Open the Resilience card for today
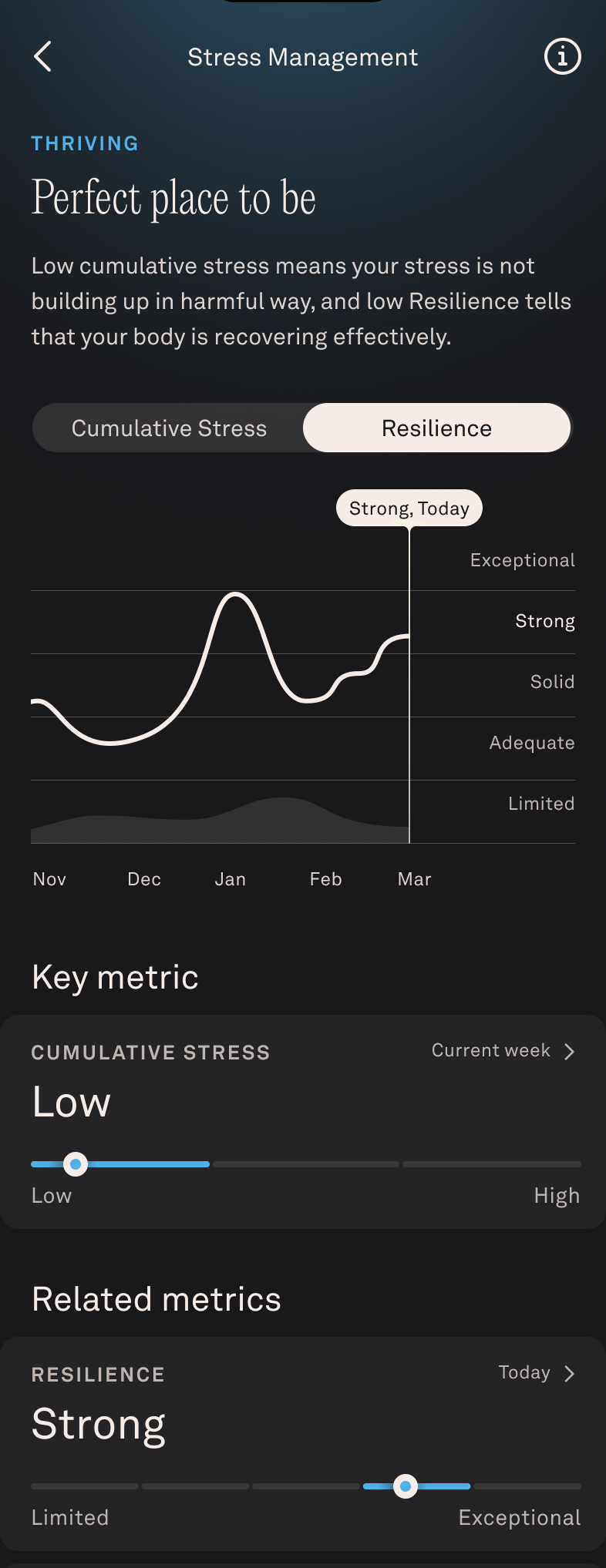The height and width of the screenshot is (1568, 606). click(536, 1373)
